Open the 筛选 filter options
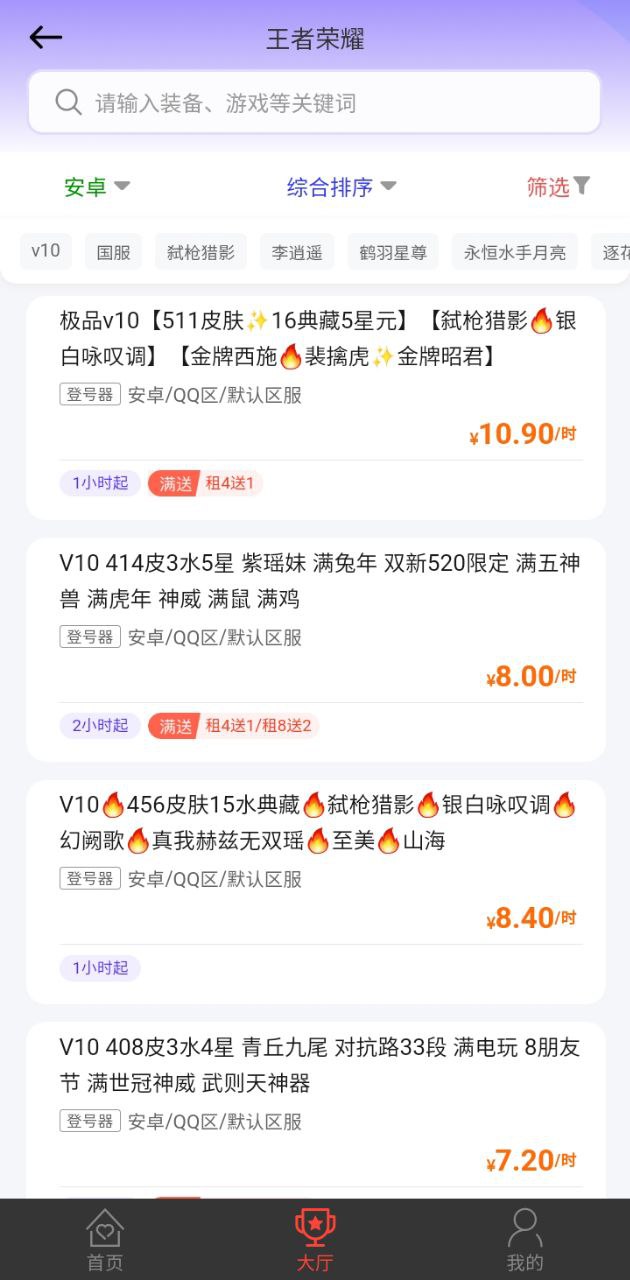630x1280 pixels. [558, 186]
